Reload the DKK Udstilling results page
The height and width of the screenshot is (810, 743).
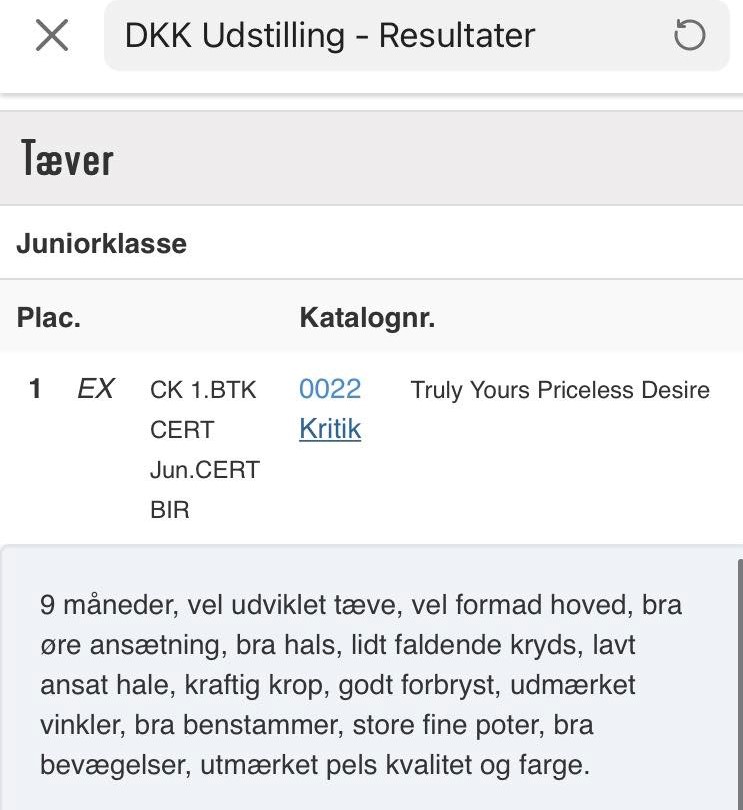click(x=689, y=36)
